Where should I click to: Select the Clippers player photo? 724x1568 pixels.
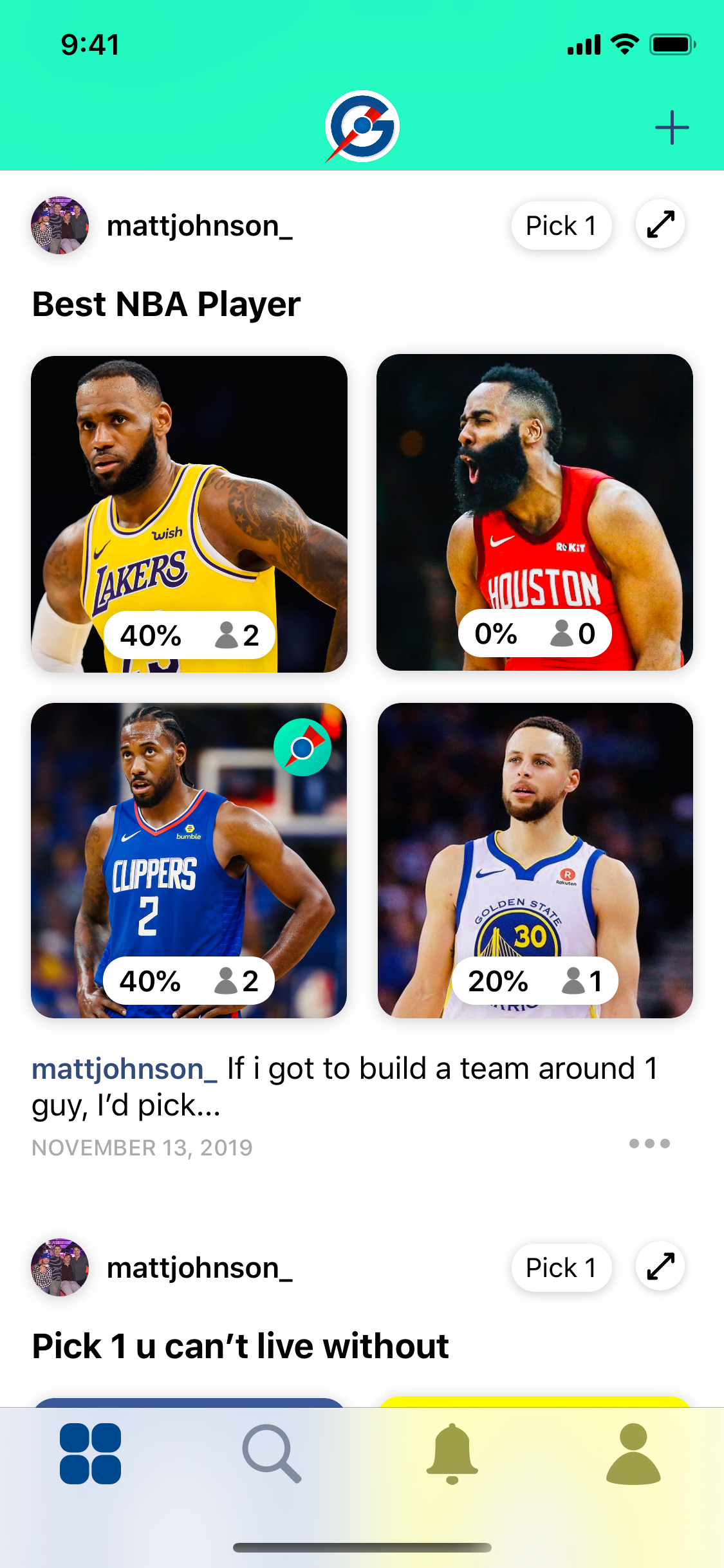(189, 860)
